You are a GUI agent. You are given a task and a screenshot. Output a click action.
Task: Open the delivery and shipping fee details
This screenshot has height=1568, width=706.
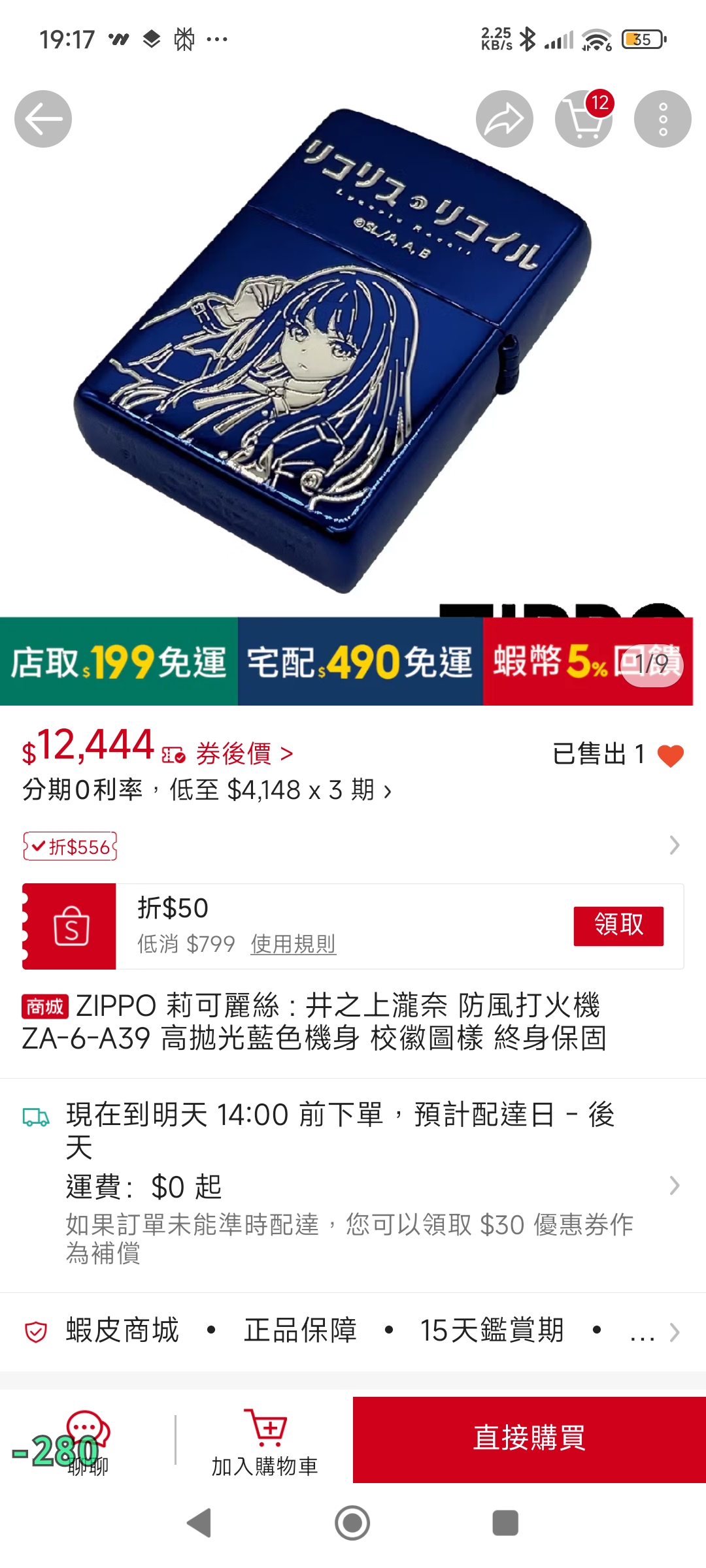353,1184
